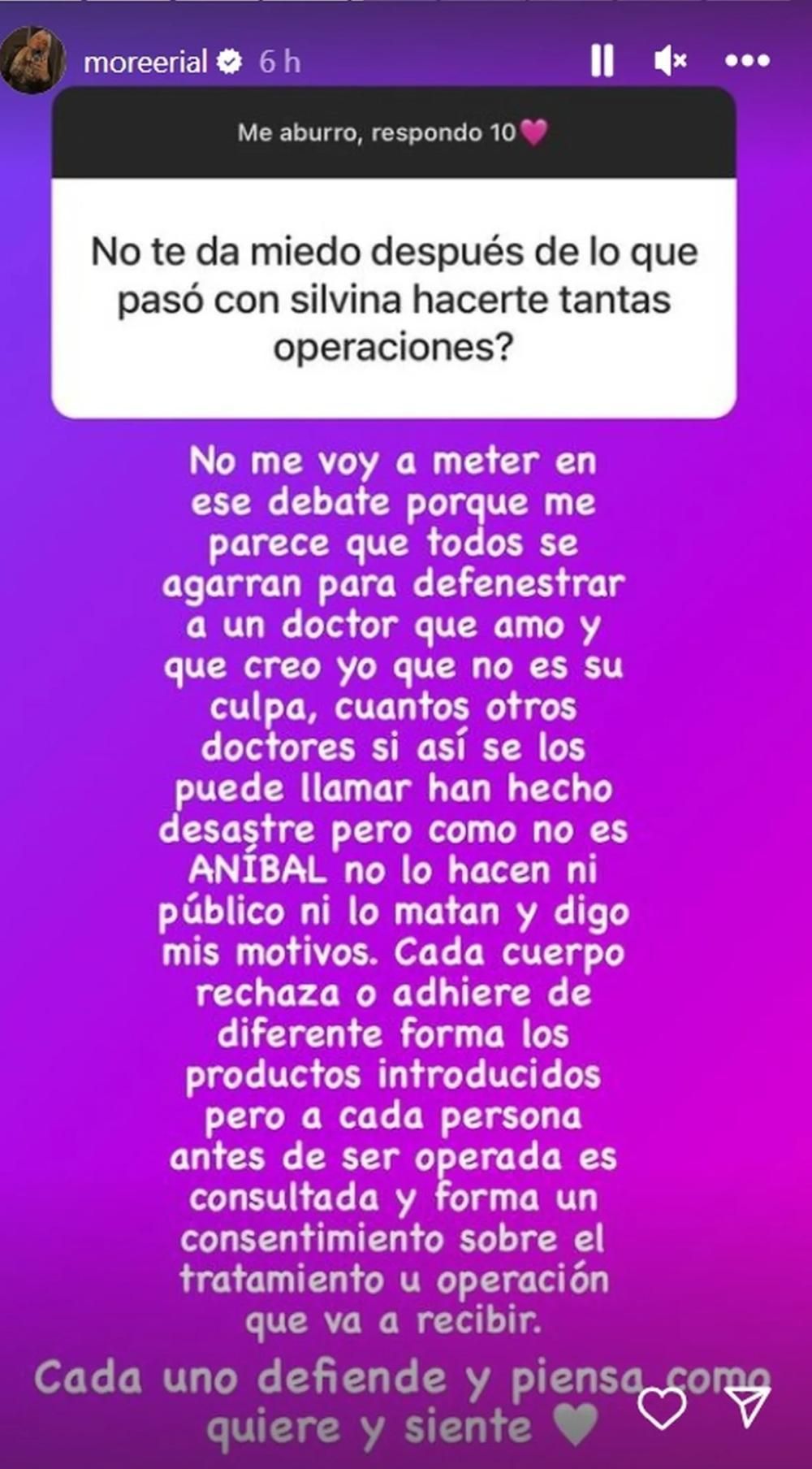Pause the story playback
Image resolution: width=812 pixels, height=1469 pixels.
coord(602,61)
